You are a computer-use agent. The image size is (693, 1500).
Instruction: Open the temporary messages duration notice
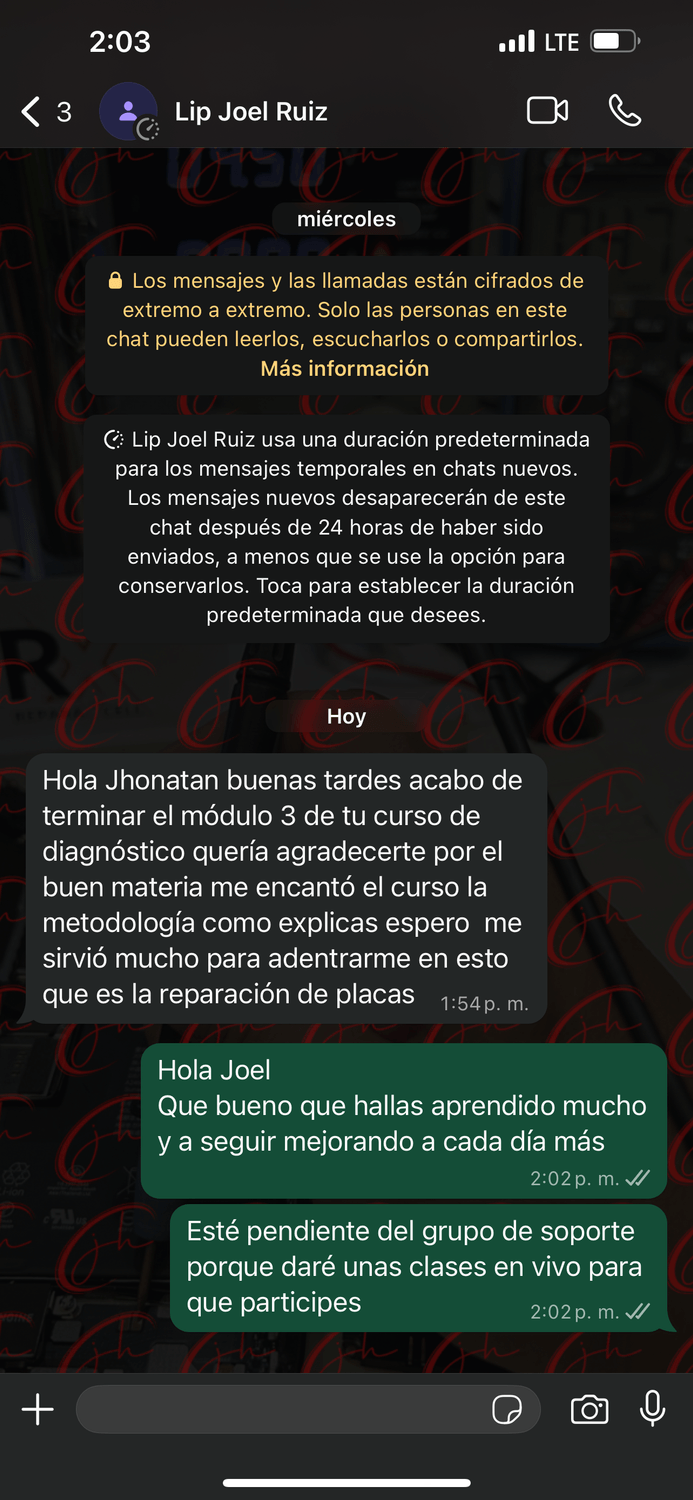346,527
